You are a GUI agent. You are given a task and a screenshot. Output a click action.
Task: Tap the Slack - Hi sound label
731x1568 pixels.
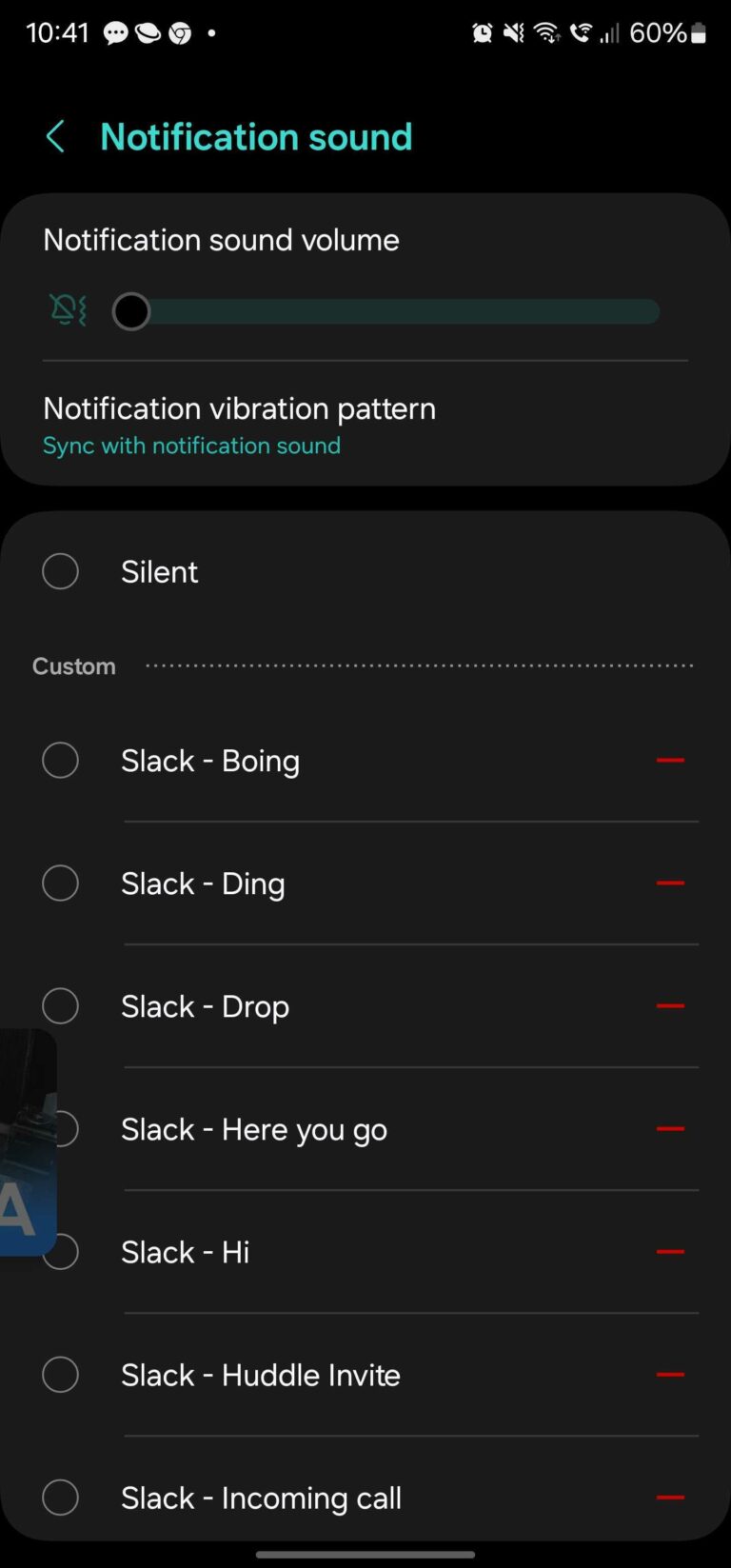click(185, 1252)
